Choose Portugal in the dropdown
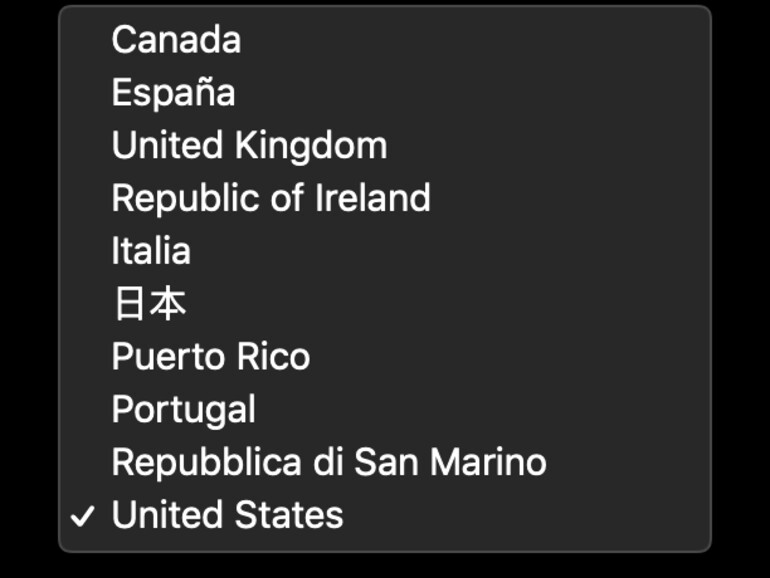Viewport: 770px width, 578px height. point(184,409)
